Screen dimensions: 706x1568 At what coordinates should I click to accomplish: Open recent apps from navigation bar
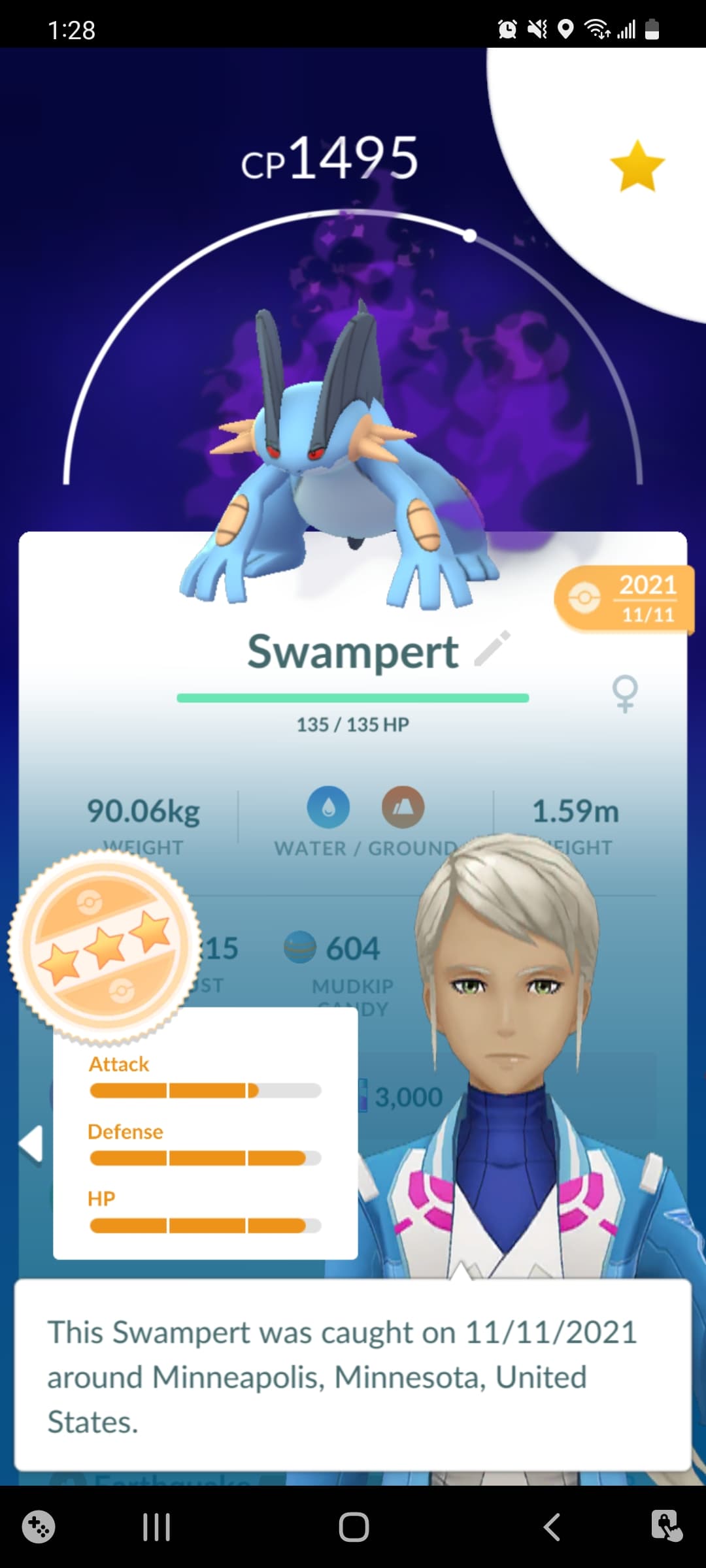pyautogui.click(x=157, y=1527)
